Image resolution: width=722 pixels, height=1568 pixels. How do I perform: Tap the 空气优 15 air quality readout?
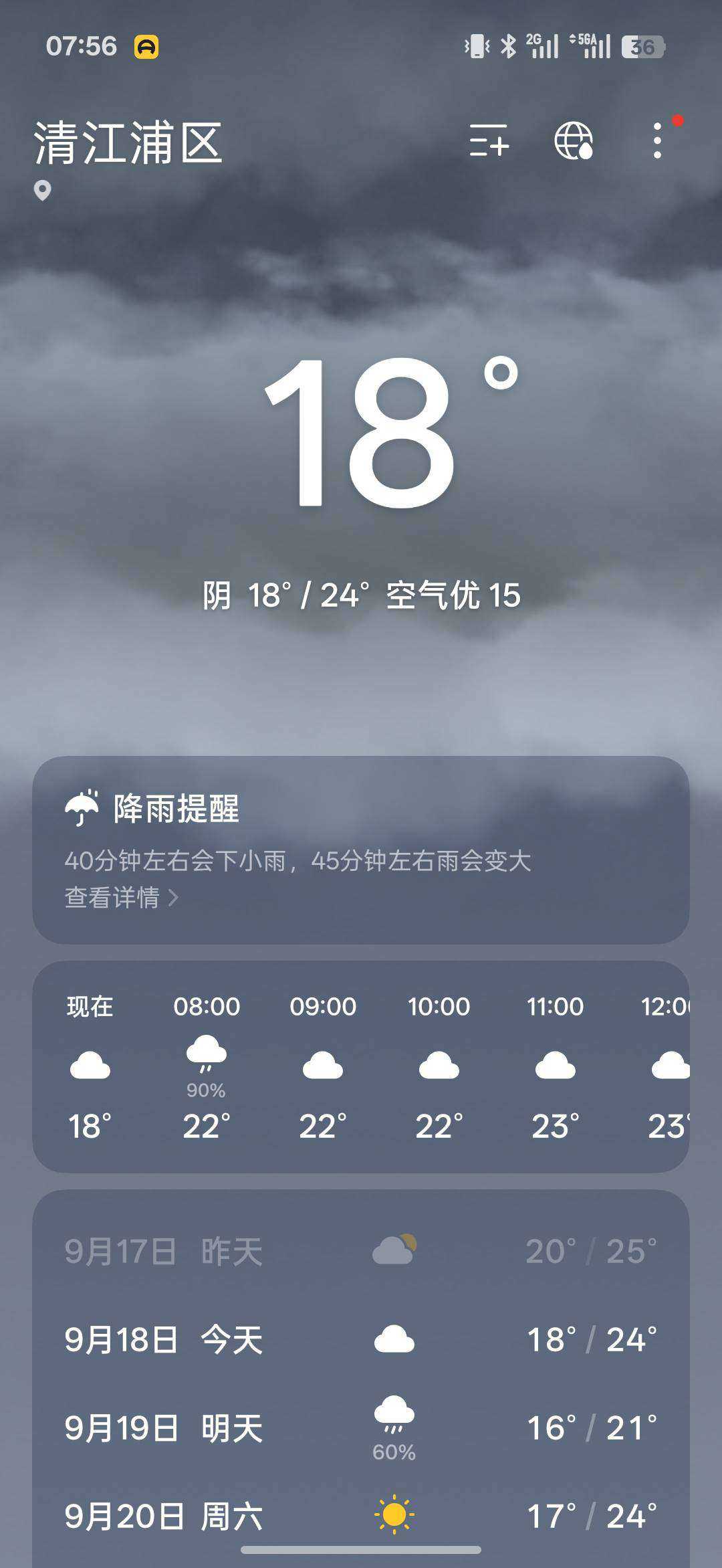pyautogui.click(x=453, y=595)
